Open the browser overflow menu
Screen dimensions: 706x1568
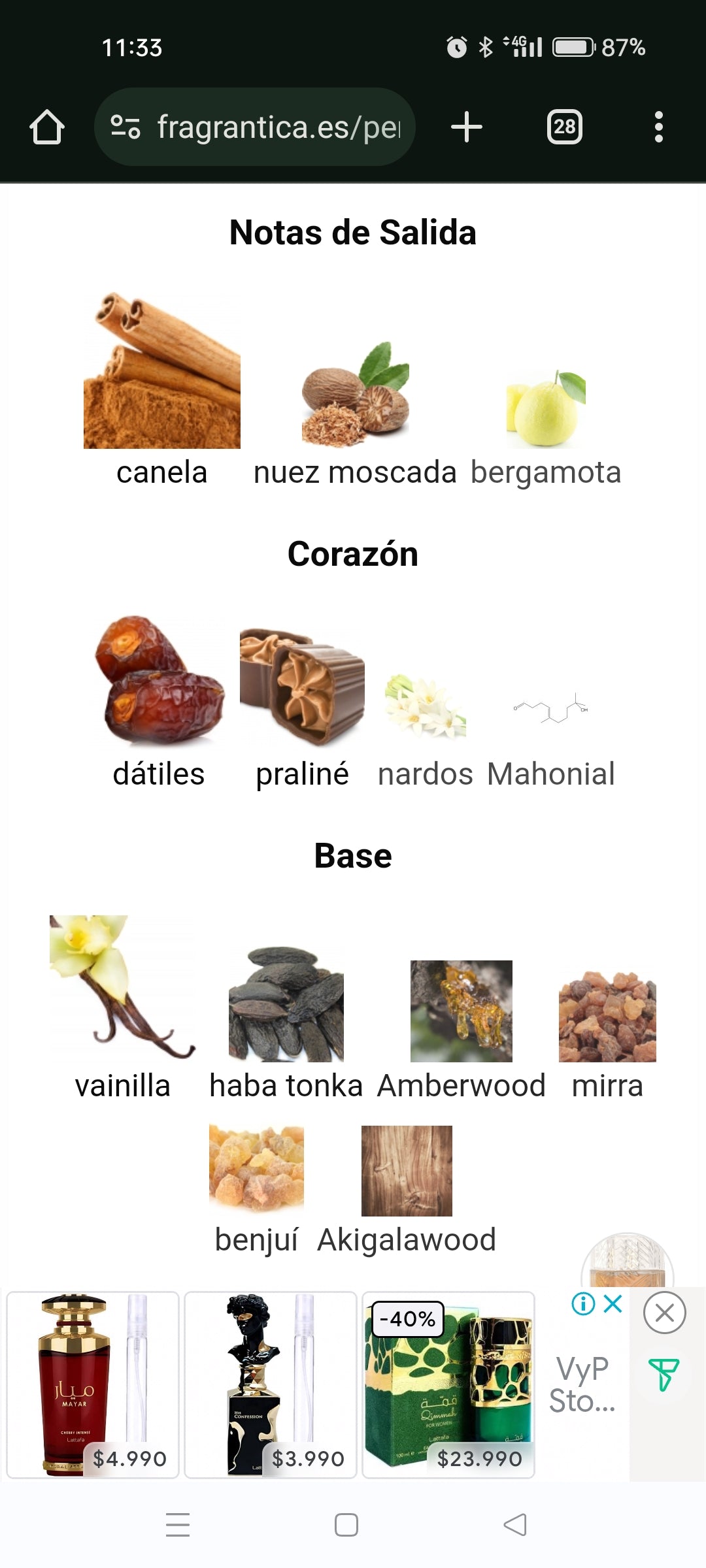click(658, 127)
